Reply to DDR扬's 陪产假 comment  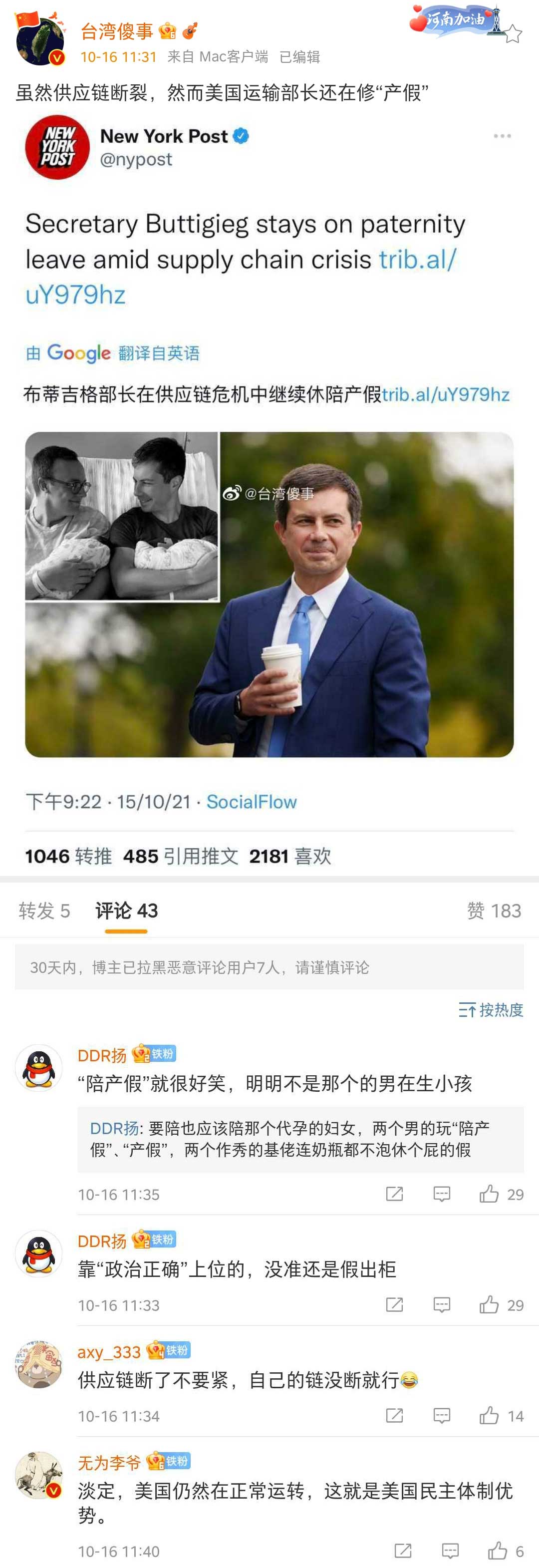pyautogui.click(x=442, y=1194)
